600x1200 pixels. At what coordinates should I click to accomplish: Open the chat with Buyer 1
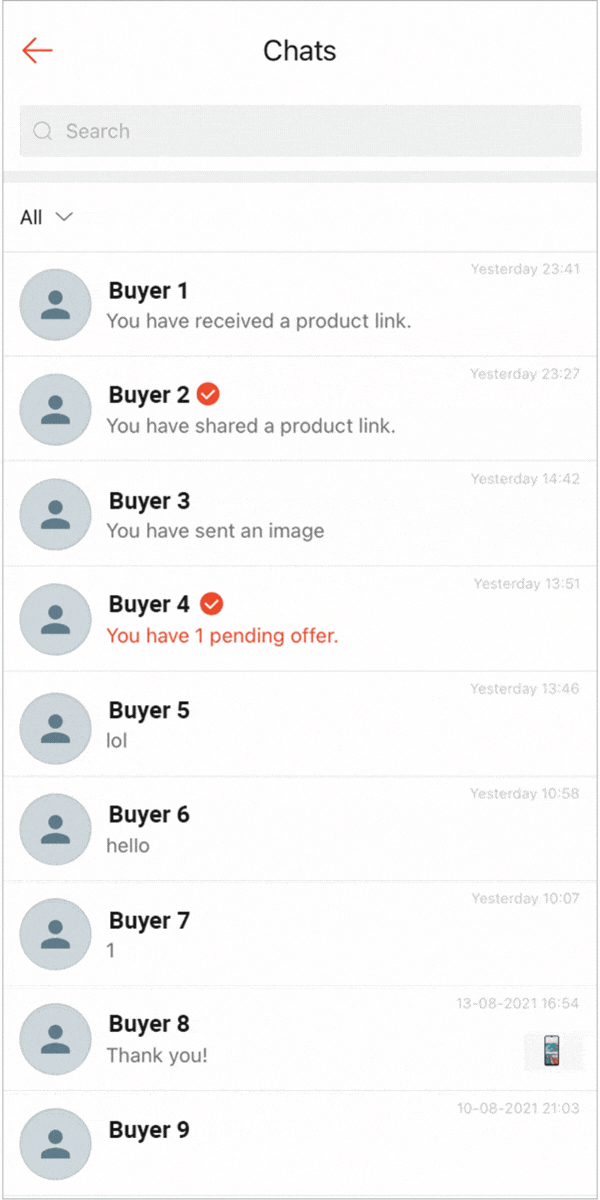tap(300, 305)
